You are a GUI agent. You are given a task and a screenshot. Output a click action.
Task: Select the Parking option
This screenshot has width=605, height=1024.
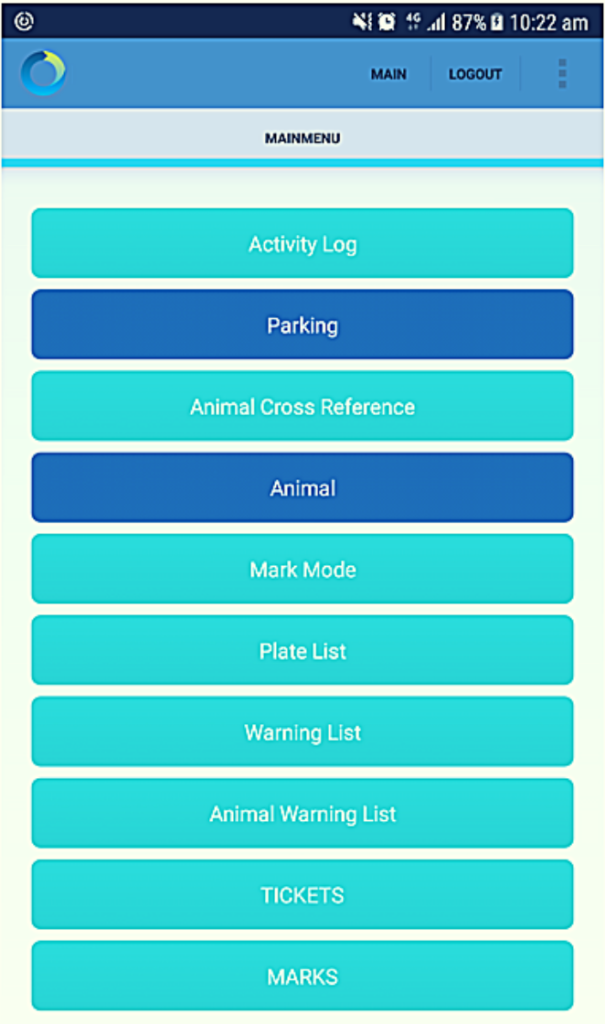[x=302, y=324]
